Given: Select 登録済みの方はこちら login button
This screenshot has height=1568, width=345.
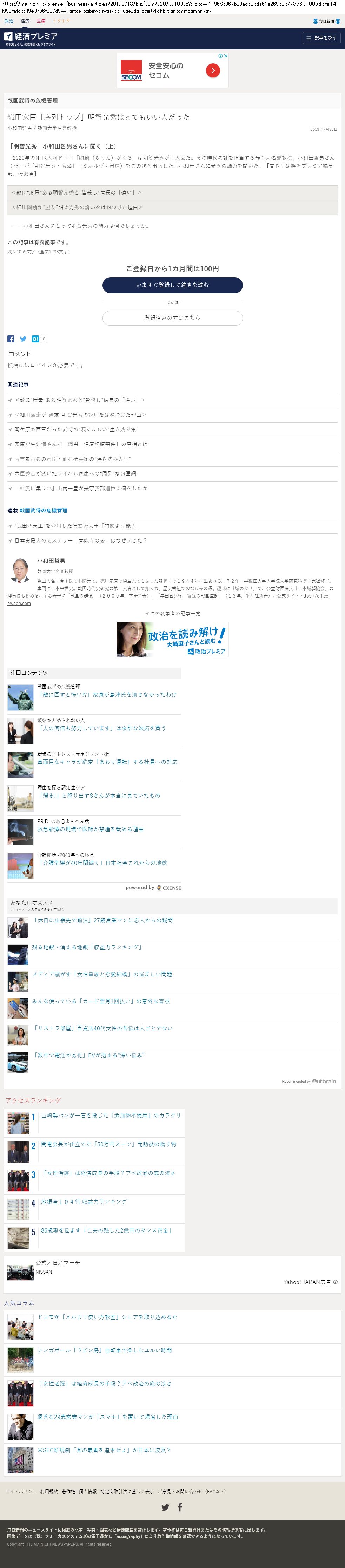Looking at the screenshot, I should click(x=173, y=318).
